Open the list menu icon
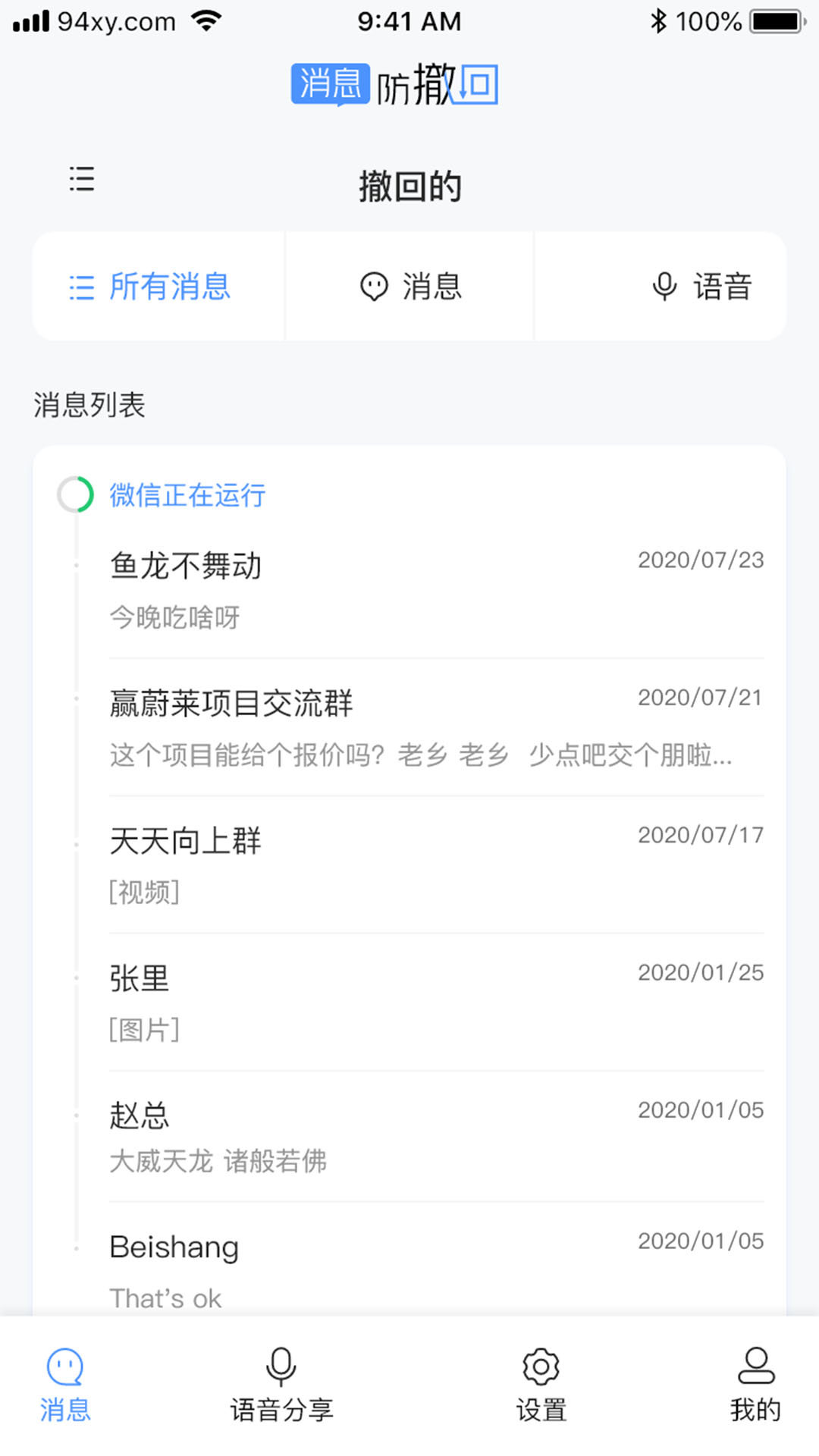The image size is (819, 1456). (81, 179)
